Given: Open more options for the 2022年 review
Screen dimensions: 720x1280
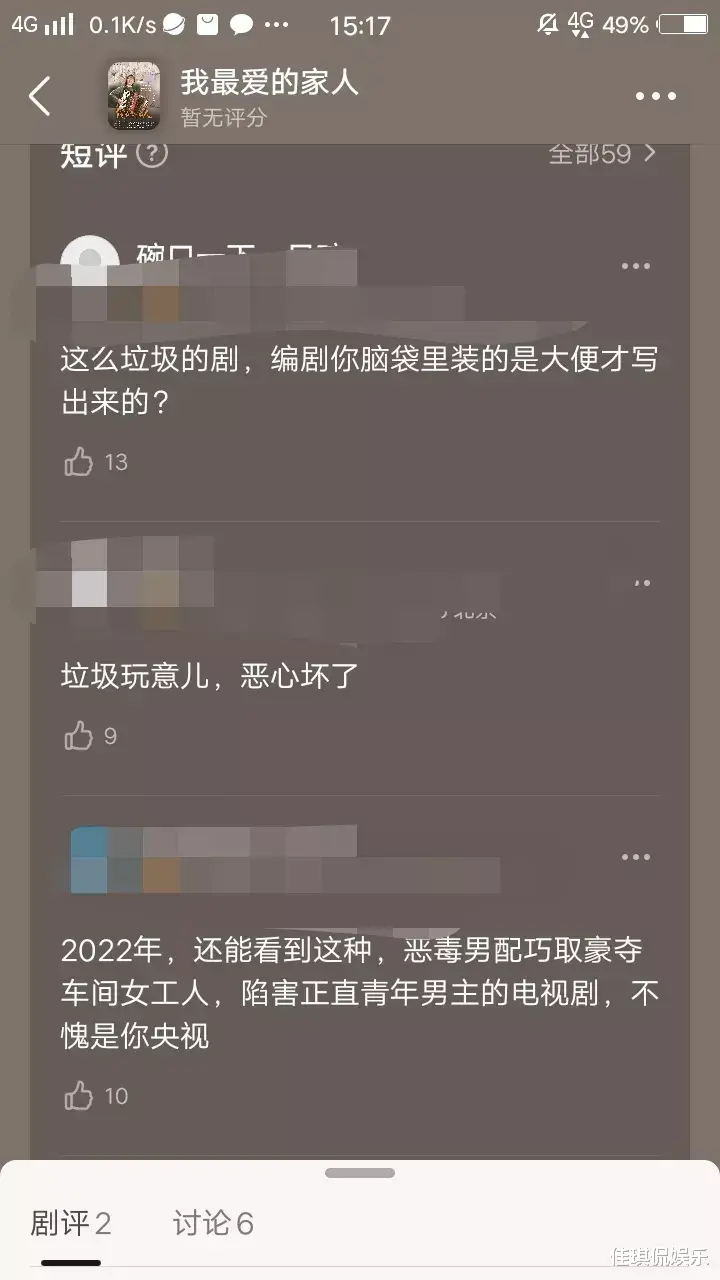Looking at the screenshot, I should pyautogui.click(x=637, y=857).
